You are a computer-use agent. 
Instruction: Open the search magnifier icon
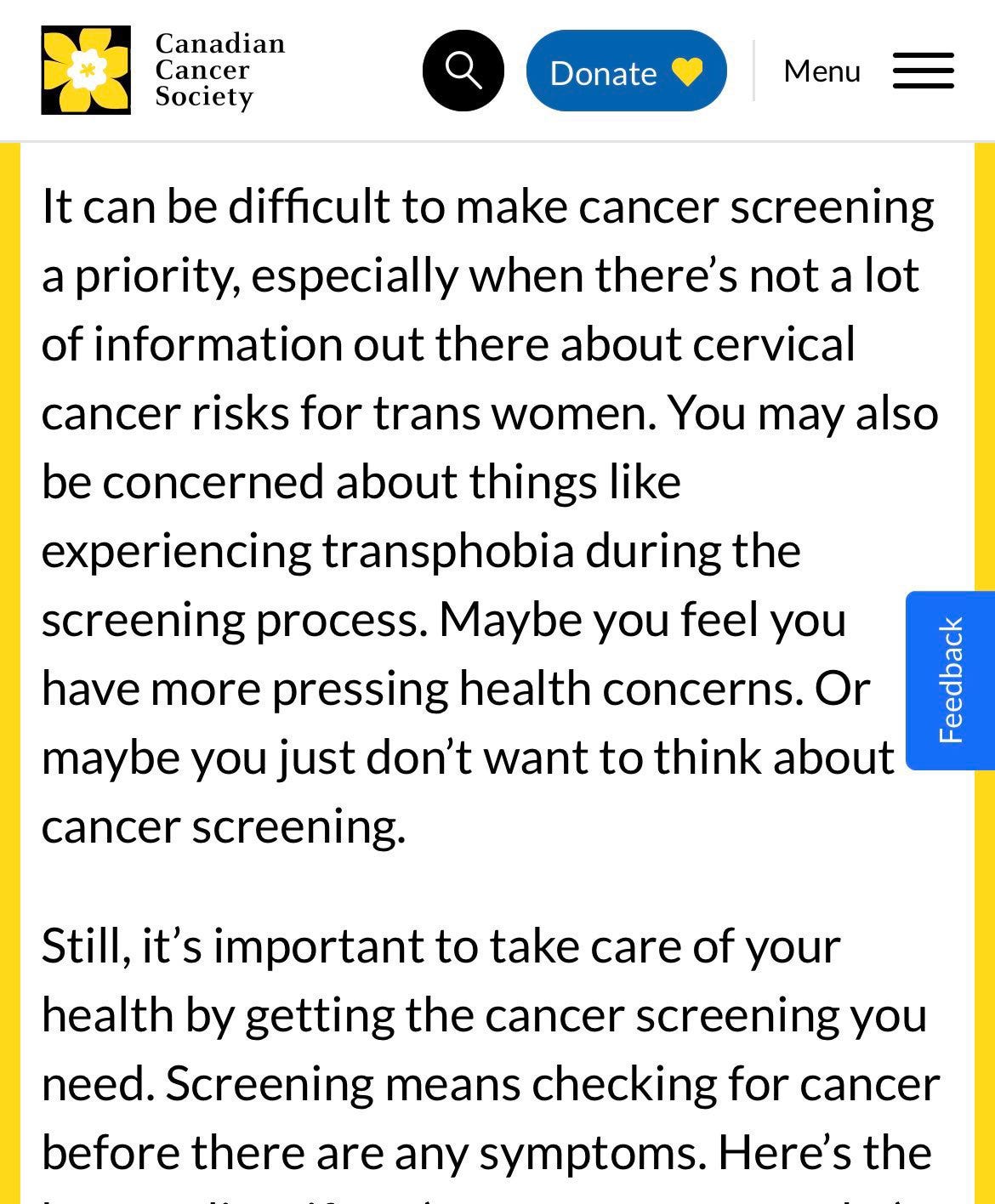pos(463,71)
